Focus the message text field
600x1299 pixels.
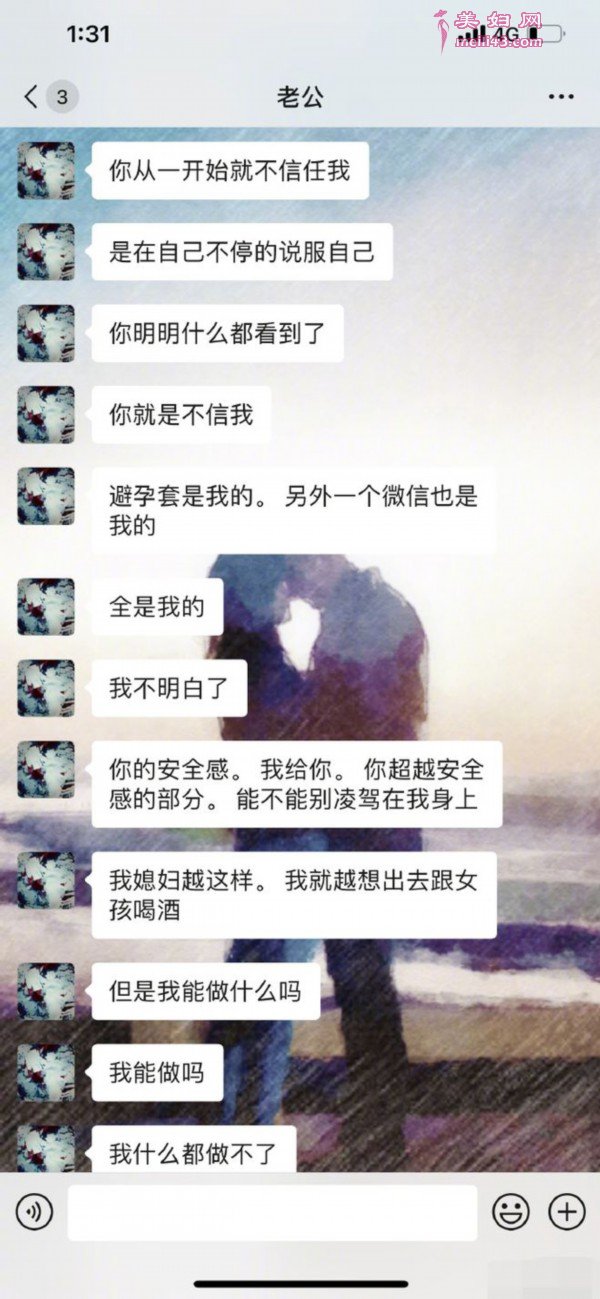[x=272, y=1213]
